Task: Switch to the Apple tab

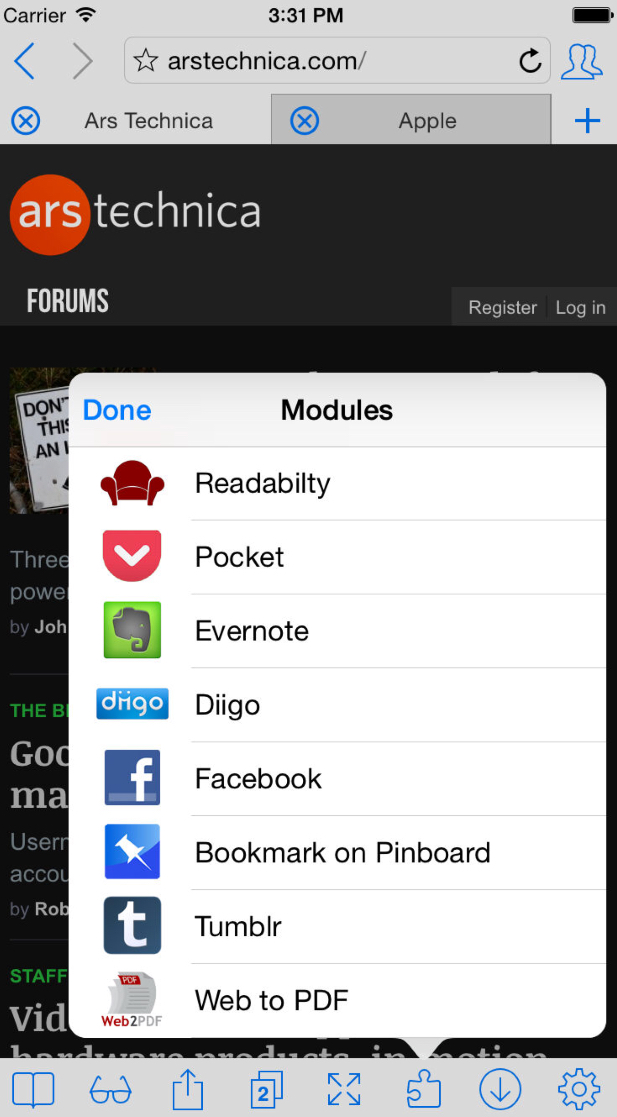Action: [427, 121]
